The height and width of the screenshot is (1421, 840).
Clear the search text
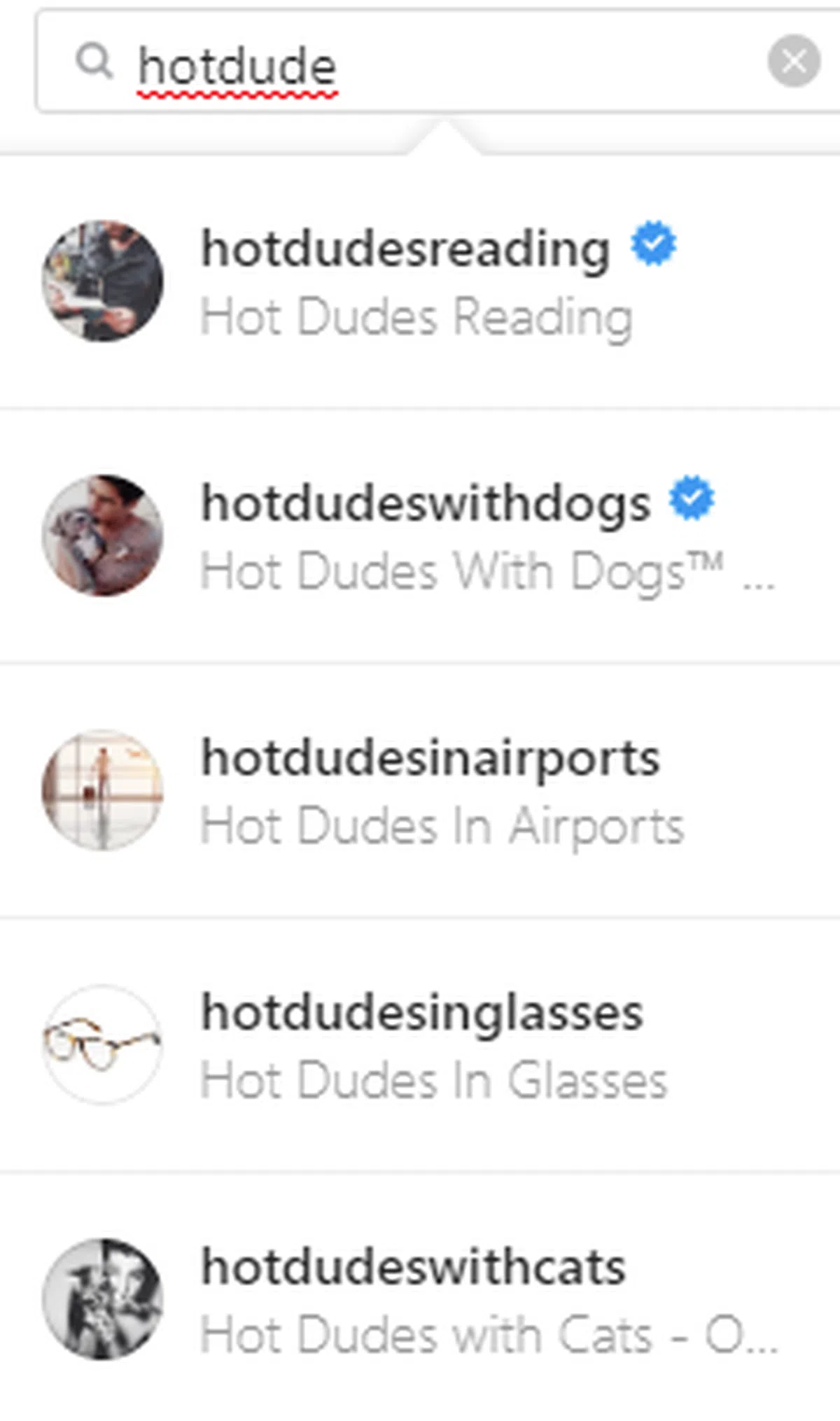tap(793, 61)
